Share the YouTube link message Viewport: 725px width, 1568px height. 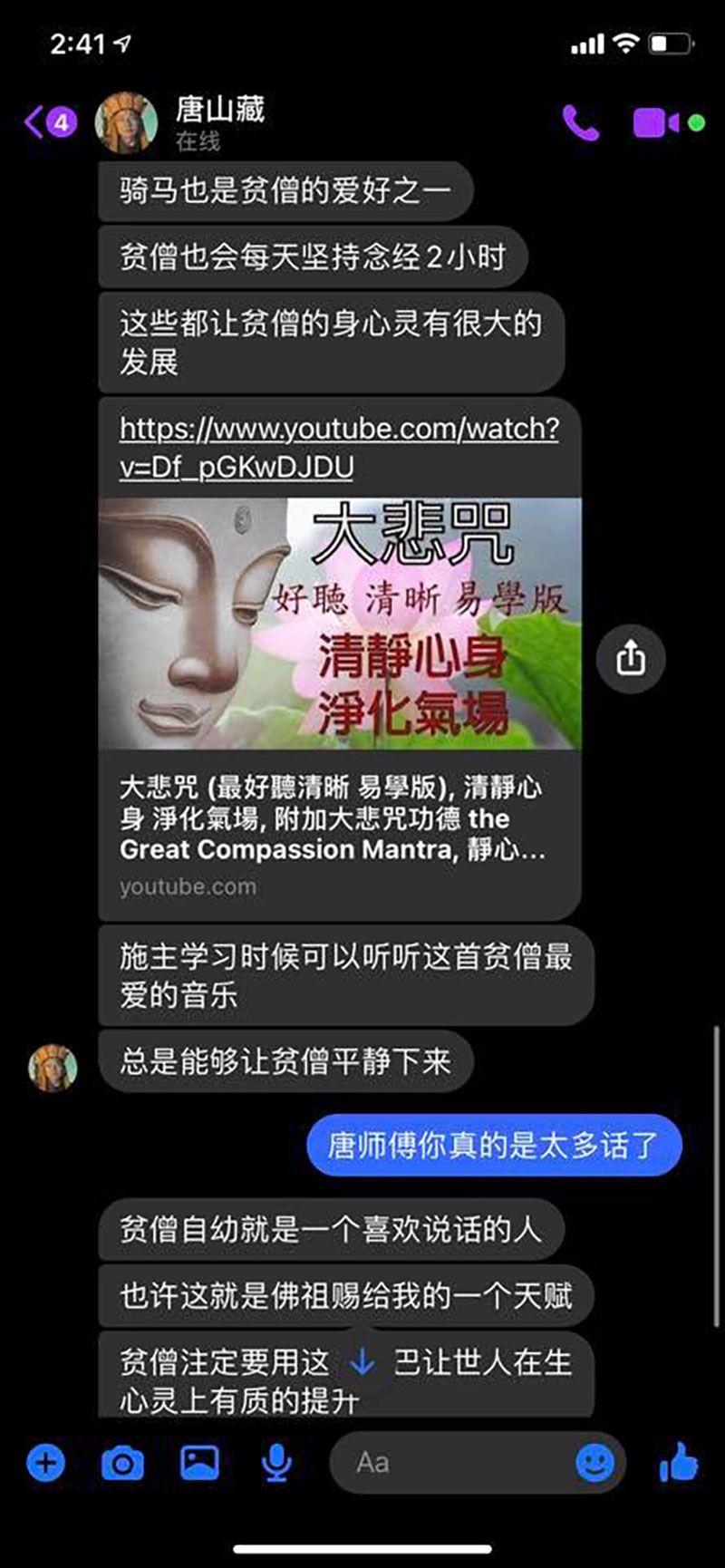coord(631,659)
